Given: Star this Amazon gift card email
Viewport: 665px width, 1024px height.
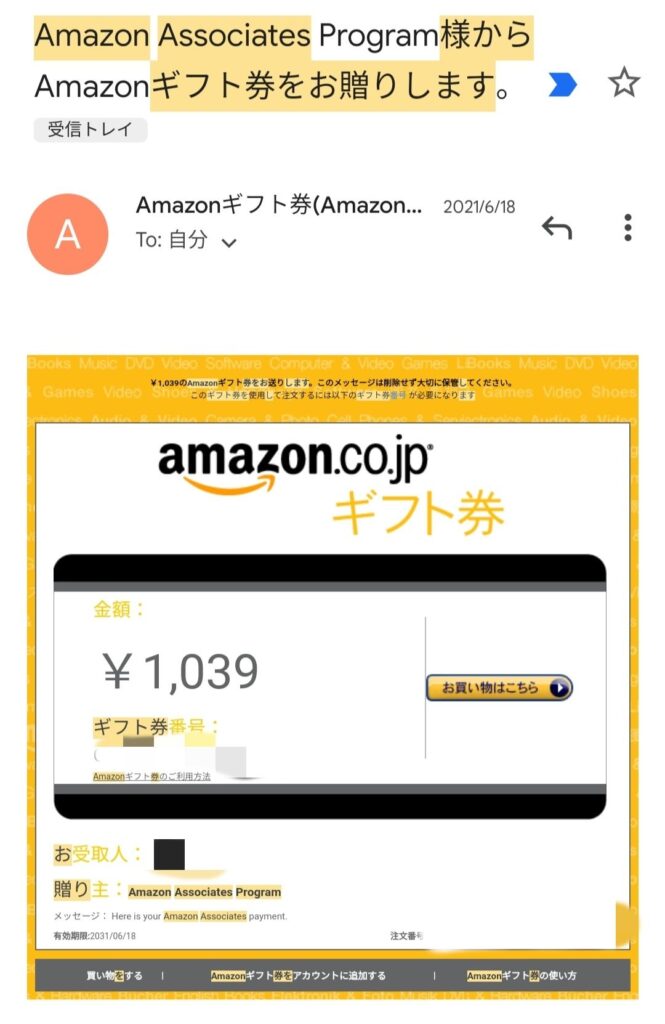Looking at the screenshot, I should click(624, 84).
